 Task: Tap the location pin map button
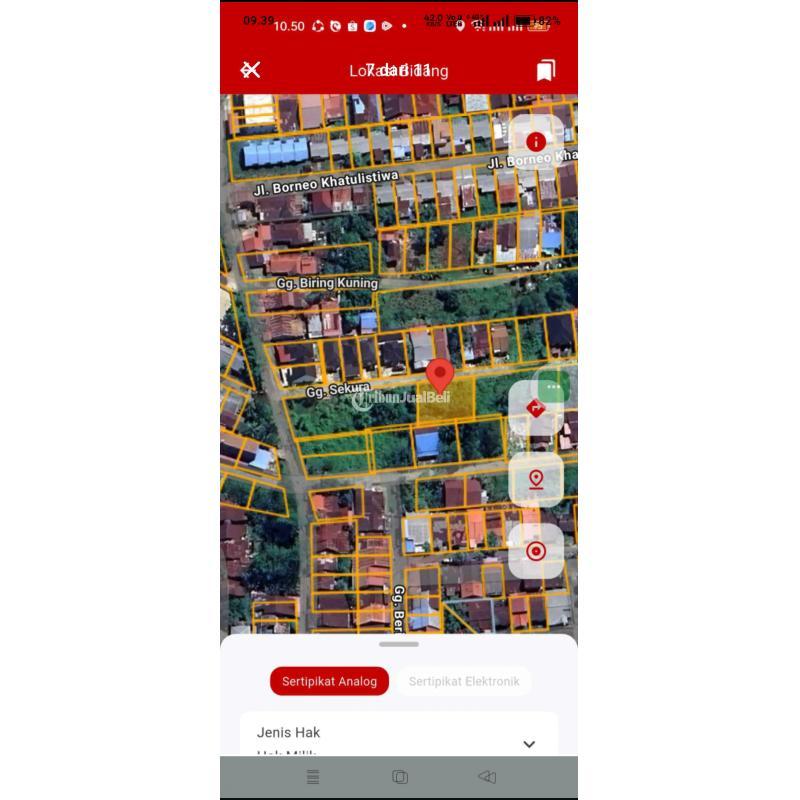536,479
